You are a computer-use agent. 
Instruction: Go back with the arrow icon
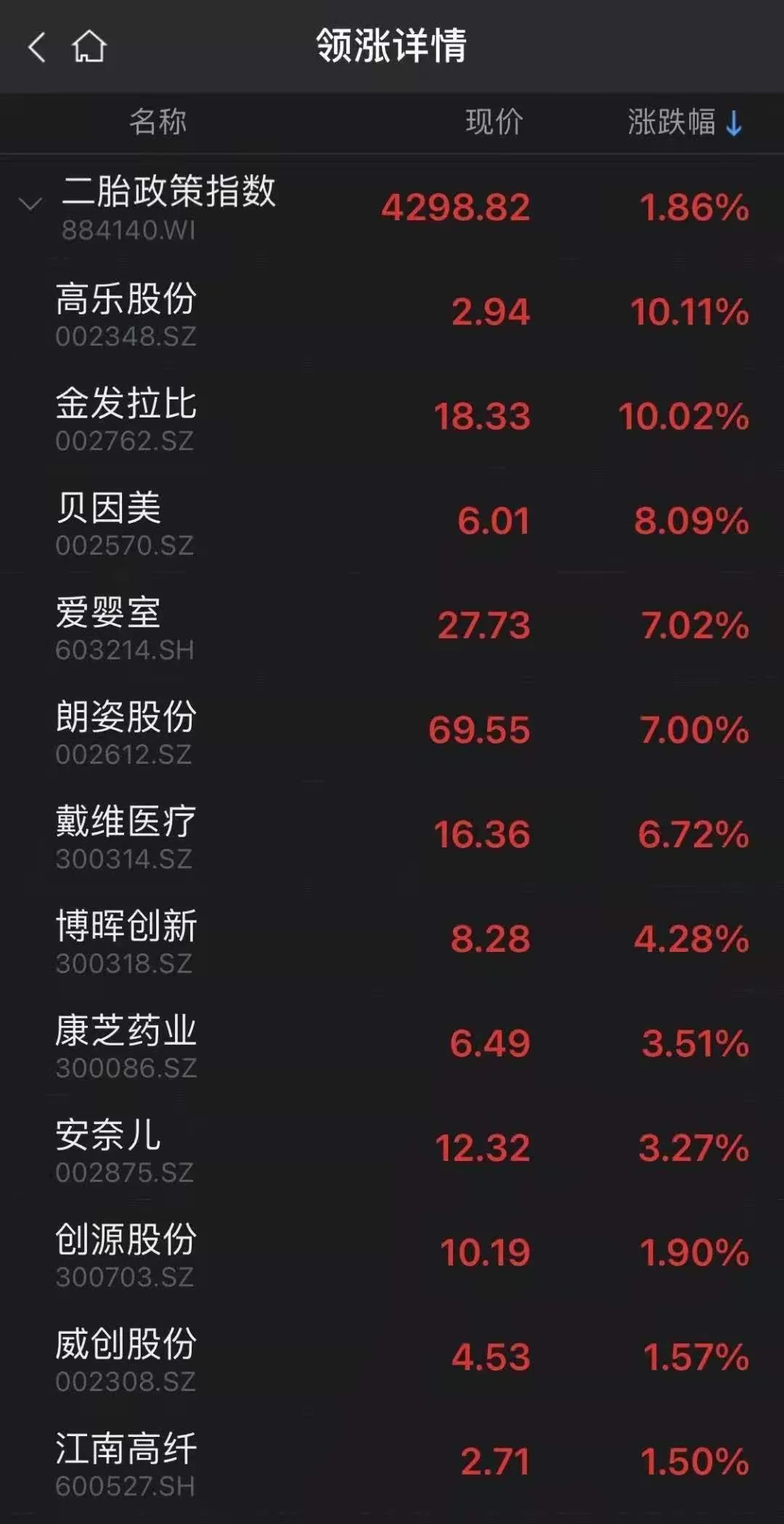pyautogui.click(x=36, y=47)
